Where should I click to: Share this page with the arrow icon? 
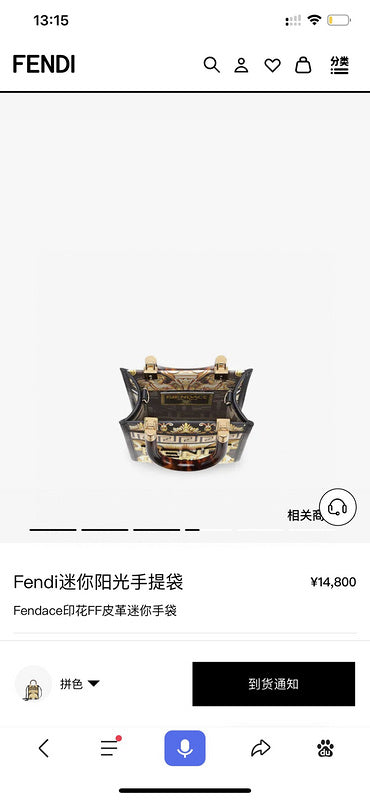click(260, 748)
